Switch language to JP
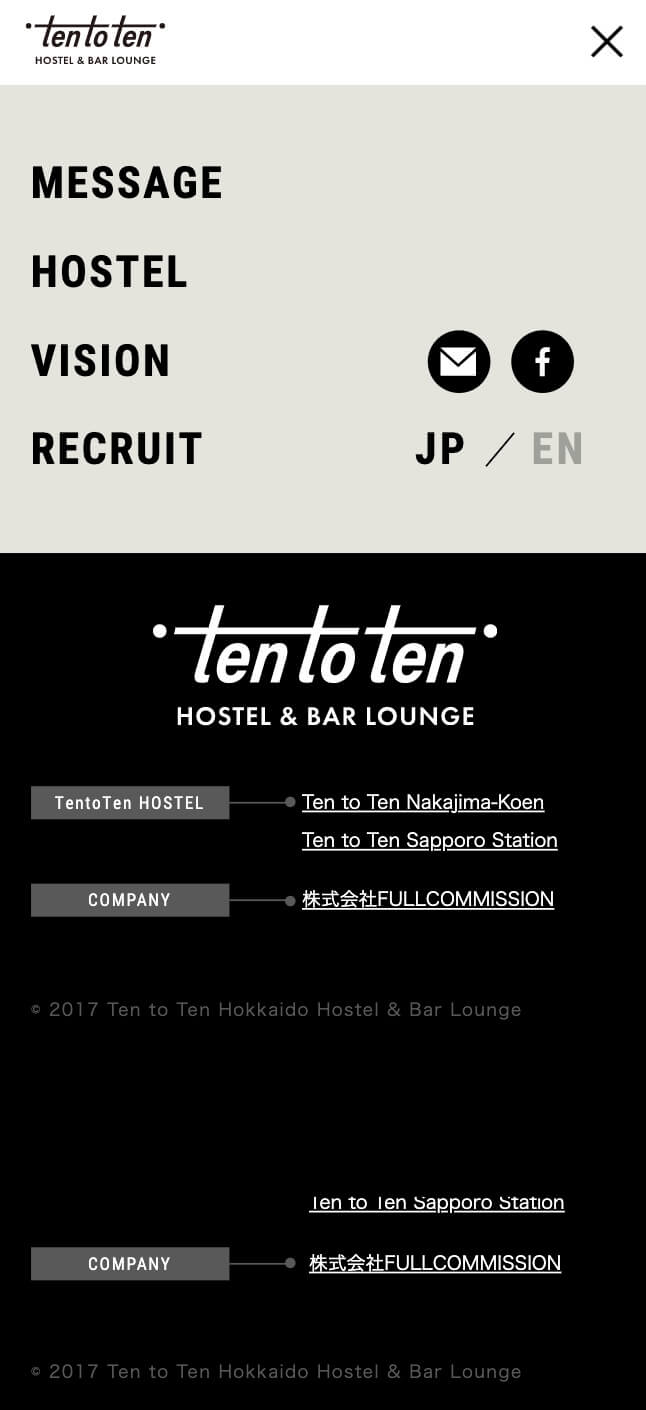The image size is (646, 1410). [x=440, y=450]
